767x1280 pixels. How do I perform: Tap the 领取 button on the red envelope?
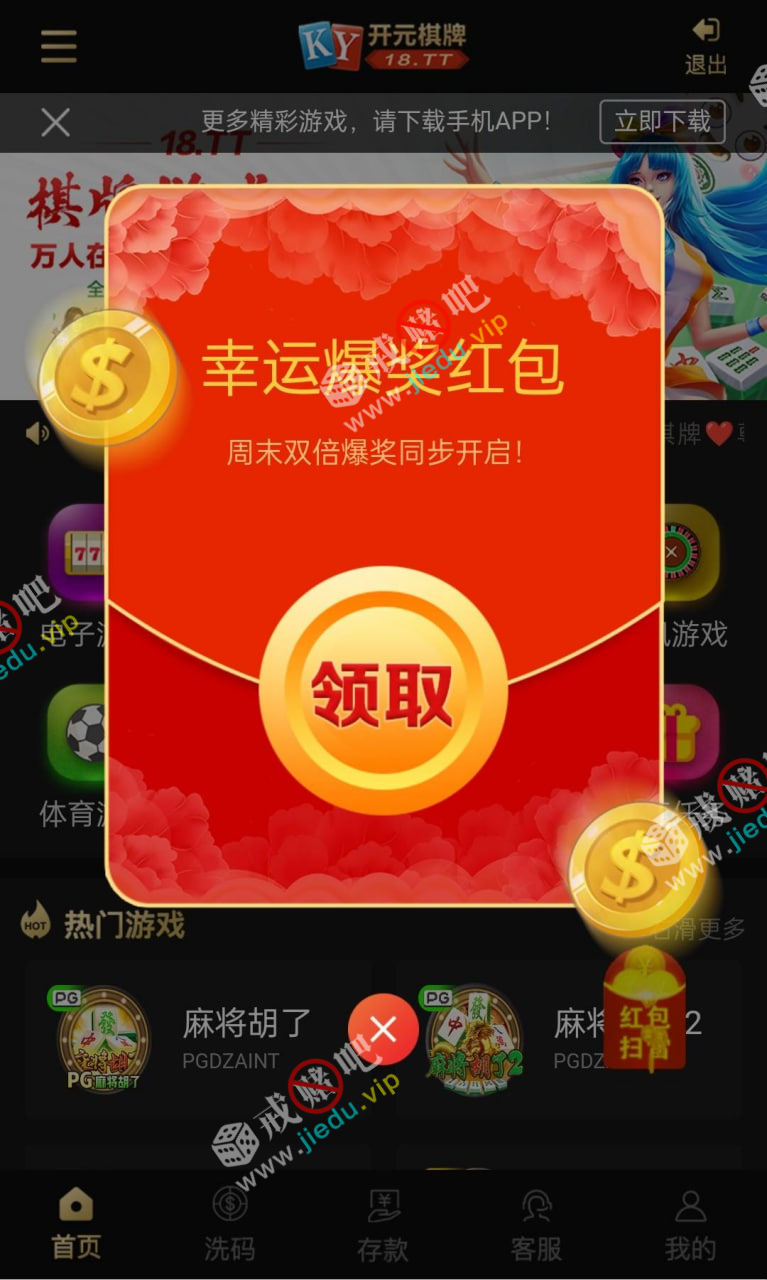(x=383, y=691)
